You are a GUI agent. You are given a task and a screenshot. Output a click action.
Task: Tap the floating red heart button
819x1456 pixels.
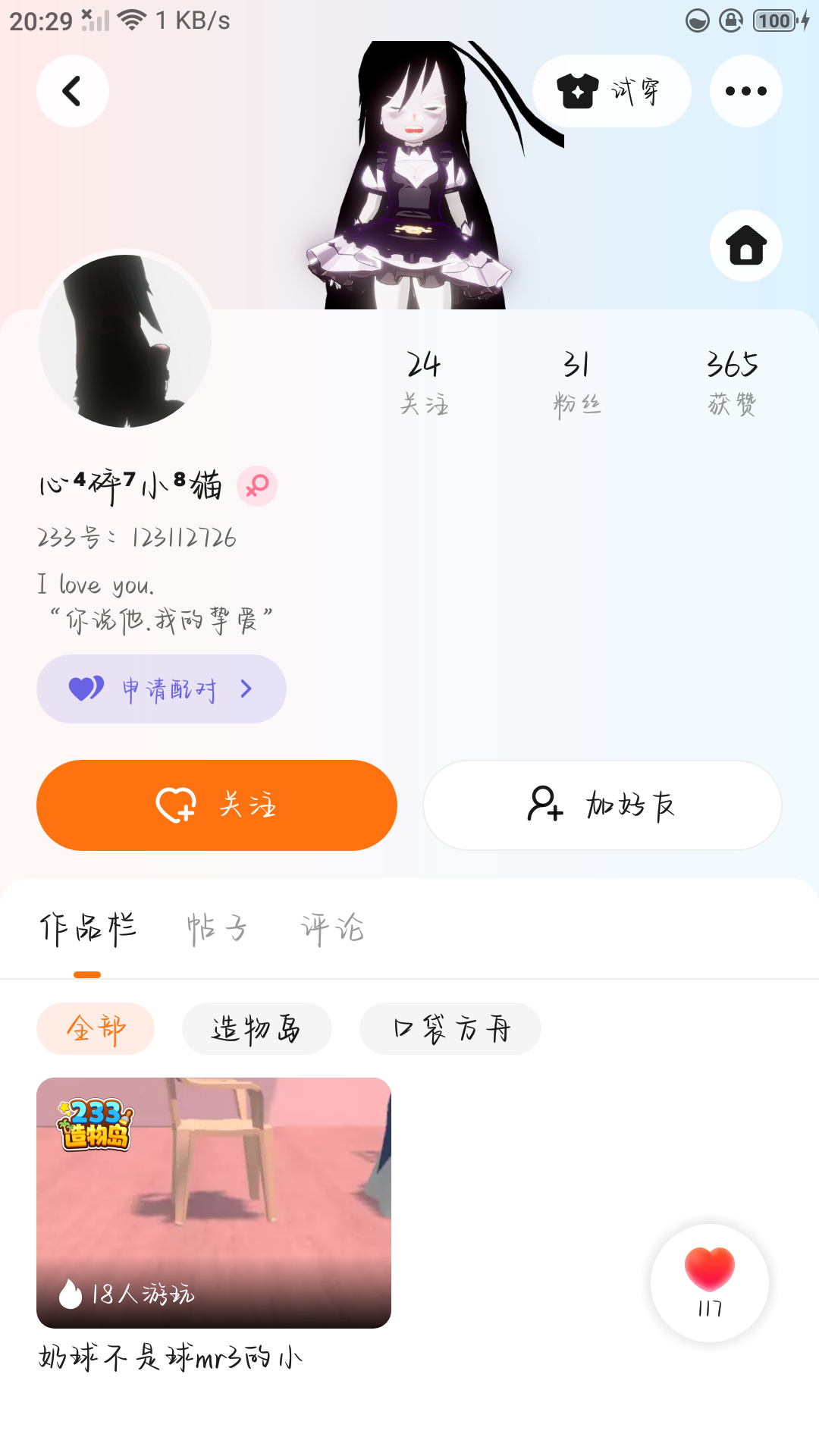(710, 1282)
